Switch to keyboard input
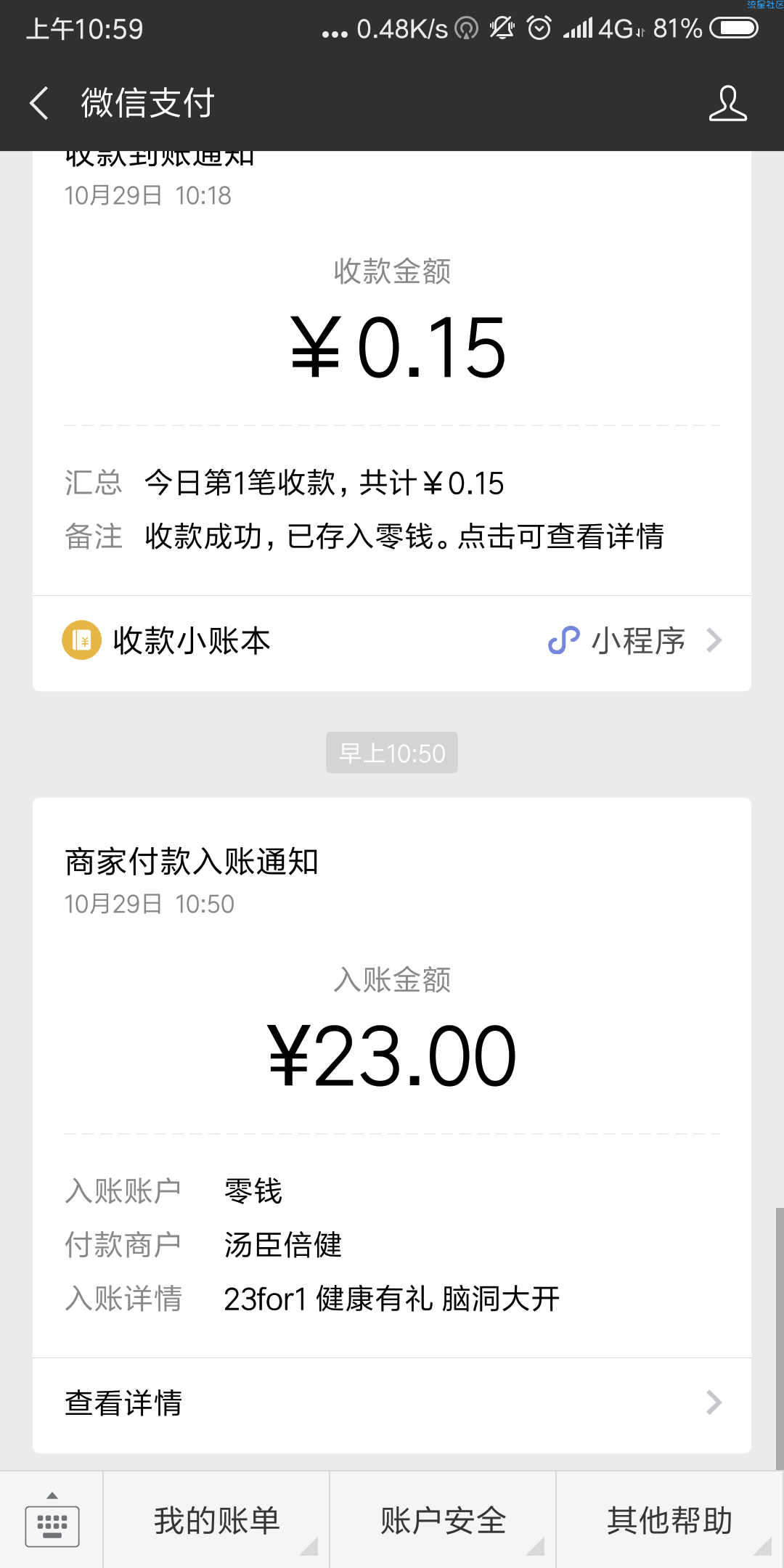784x1568 pixels. coord(52,1520)
